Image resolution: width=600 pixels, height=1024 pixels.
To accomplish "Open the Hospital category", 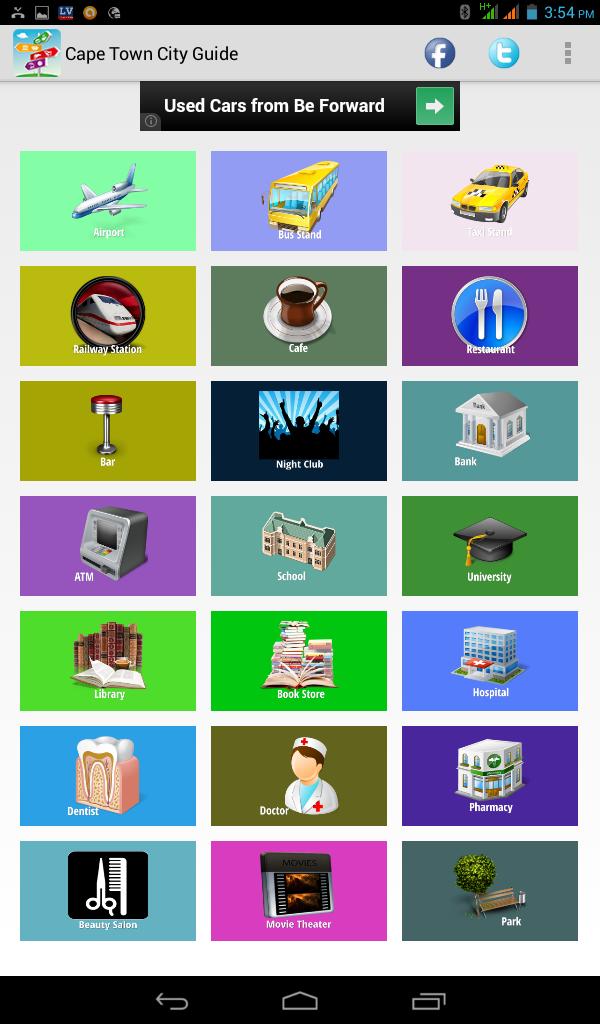I will (x=490, y=661).
